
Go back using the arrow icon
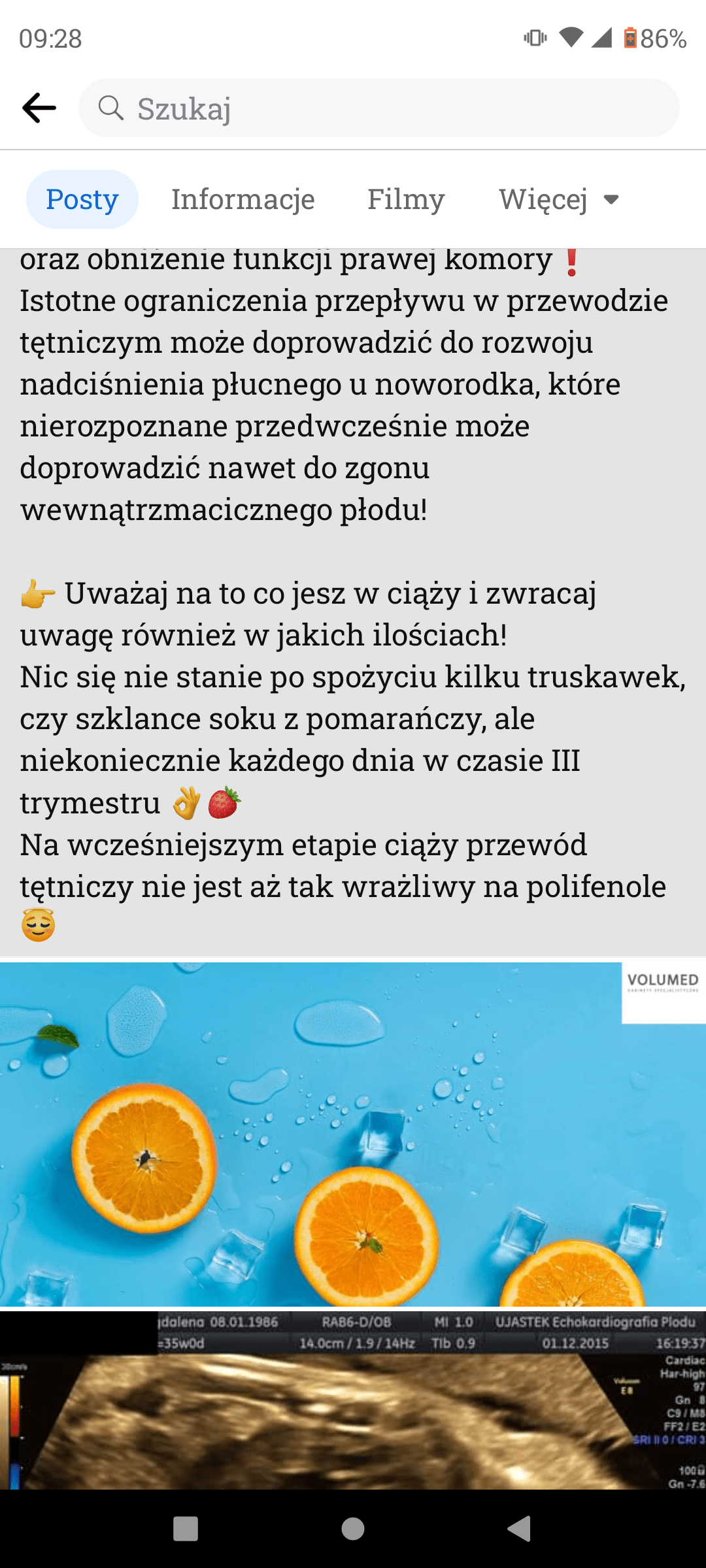click(39, 108)
